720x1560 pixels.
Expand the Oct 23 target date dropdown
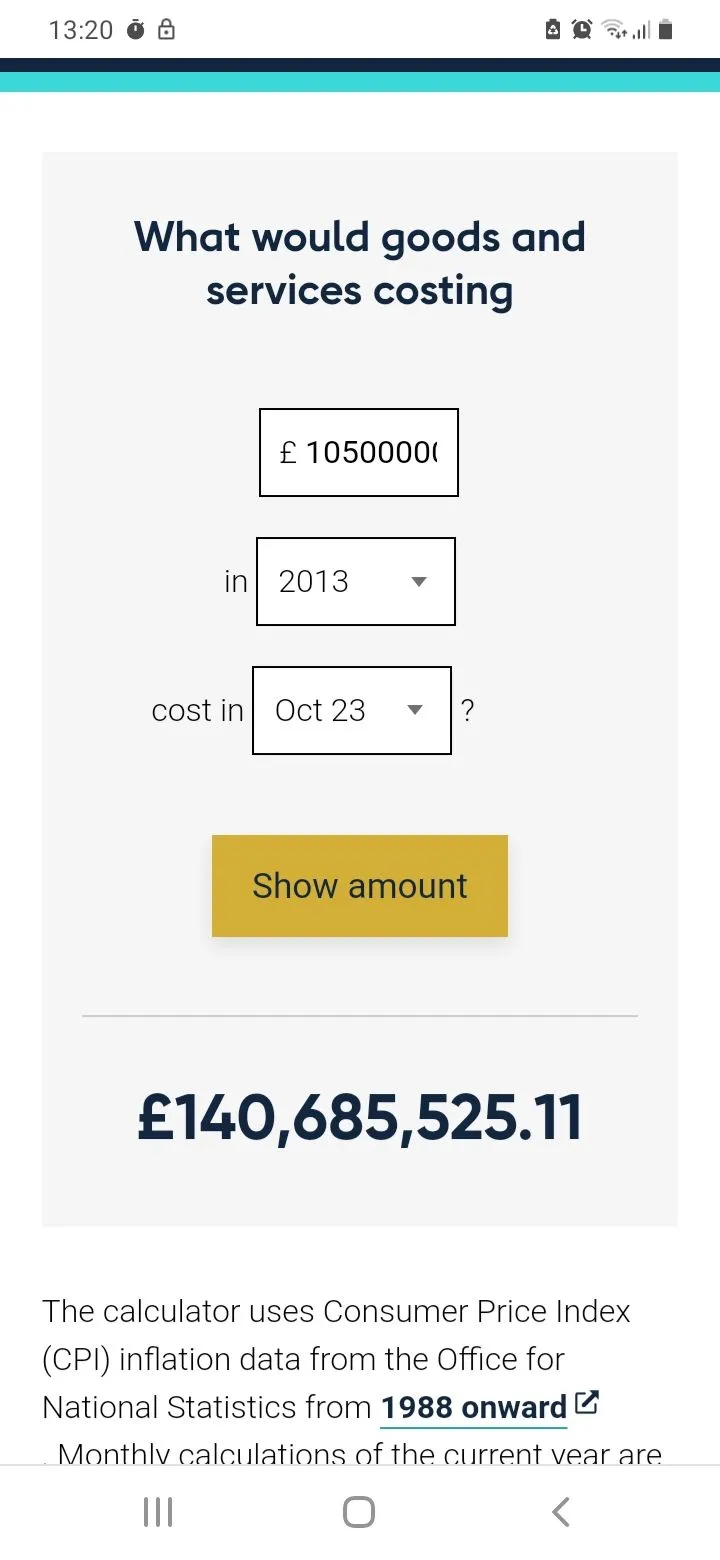point(352,711)
